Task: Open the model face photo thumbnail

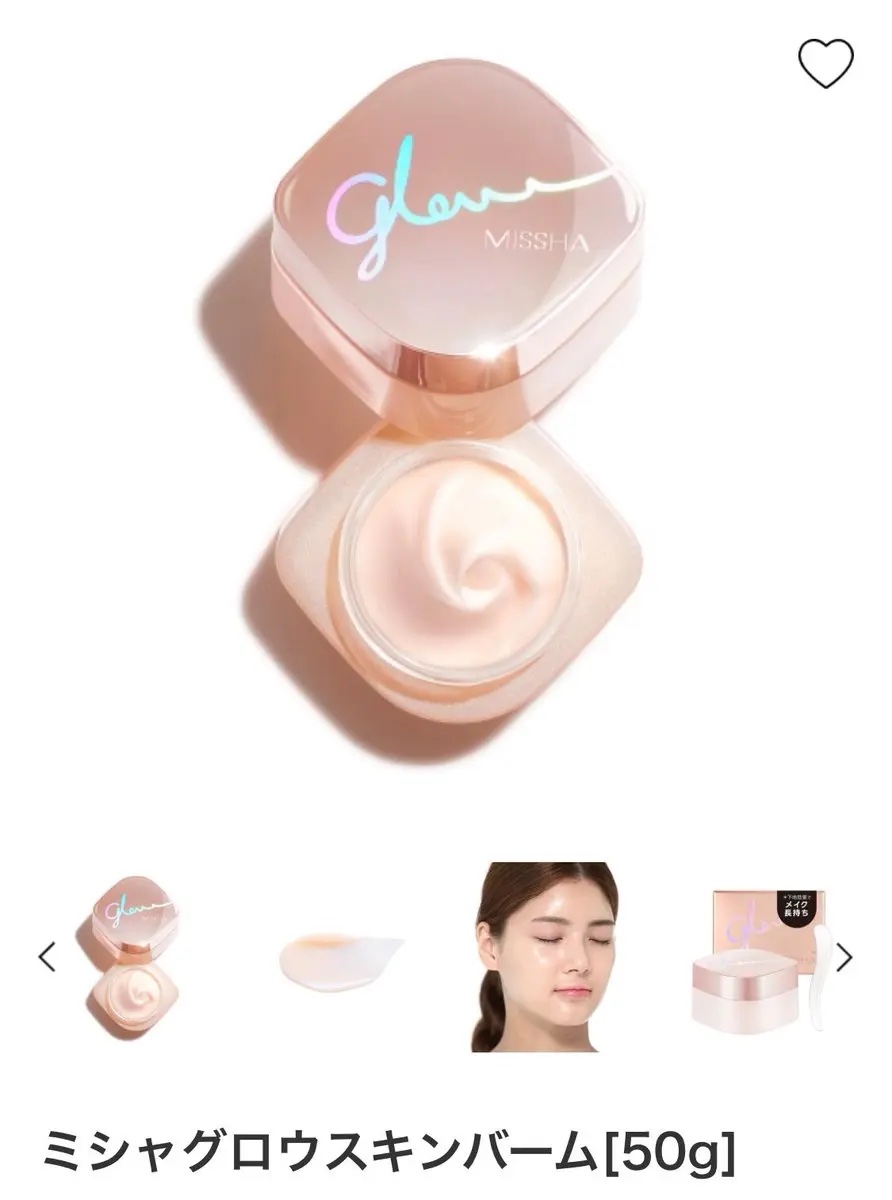Action: click(540, 957)
